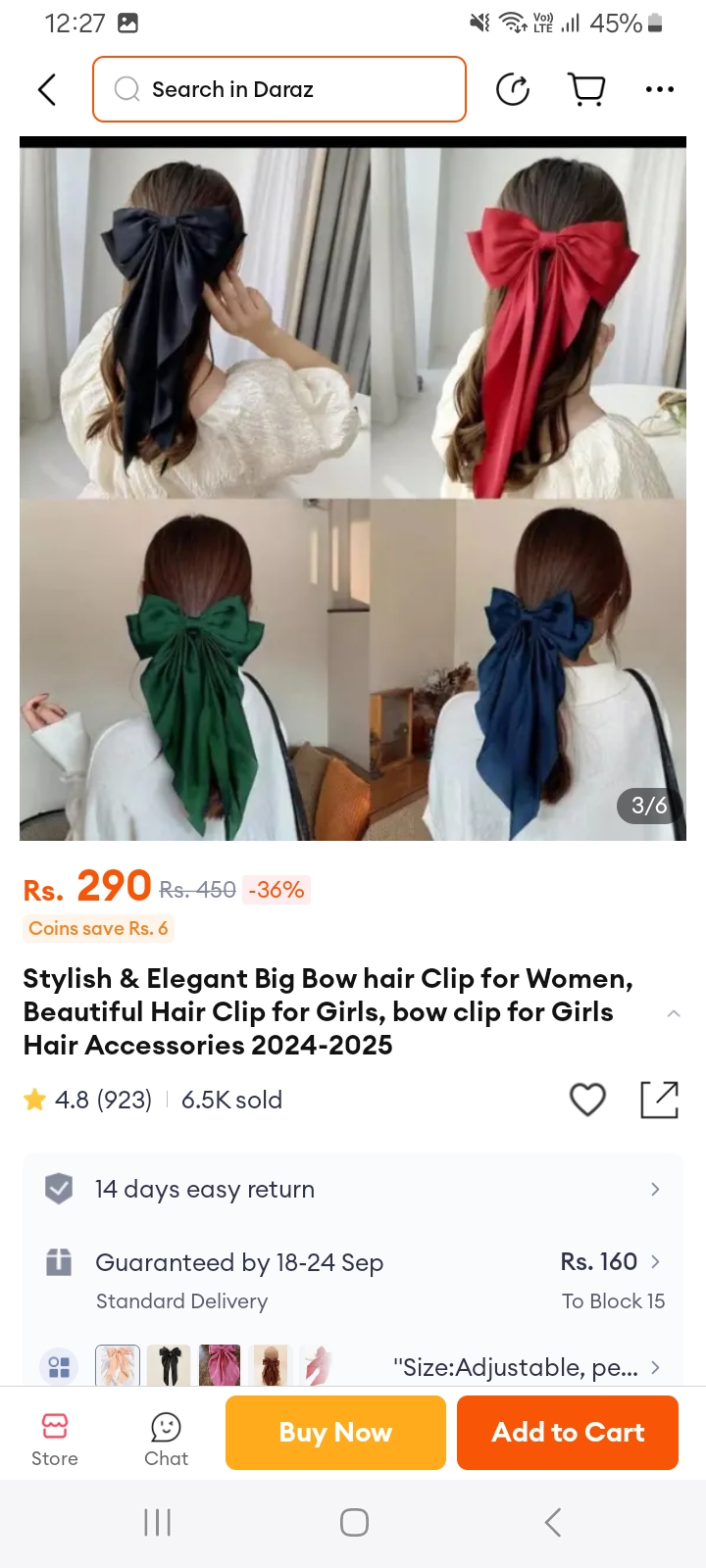Visit the seller's Store
This screenshot has width=706, height=1568.
coord(55,1438)
